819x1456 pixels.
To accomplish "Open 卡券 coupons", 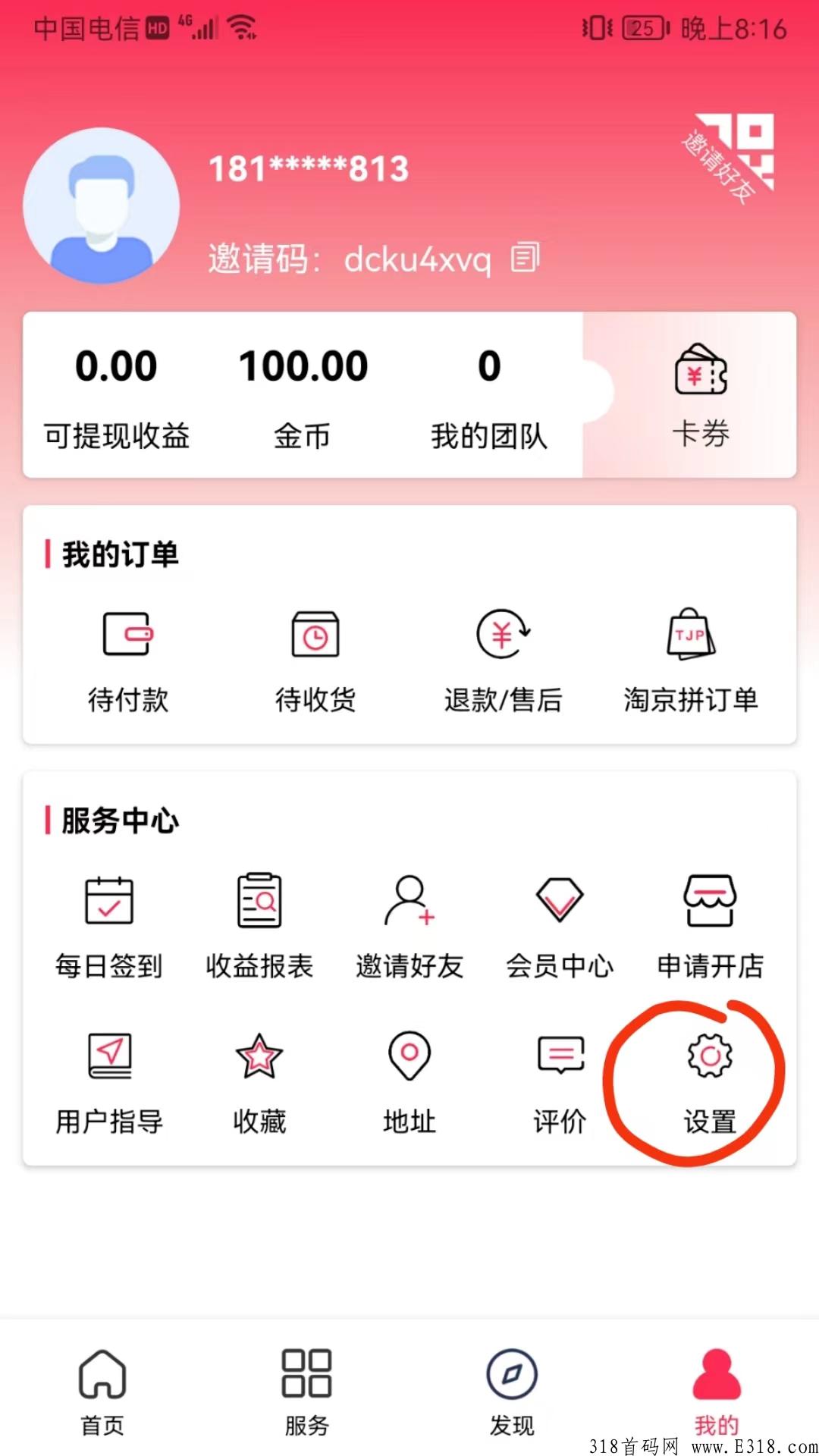I will [x=701, y=396].
